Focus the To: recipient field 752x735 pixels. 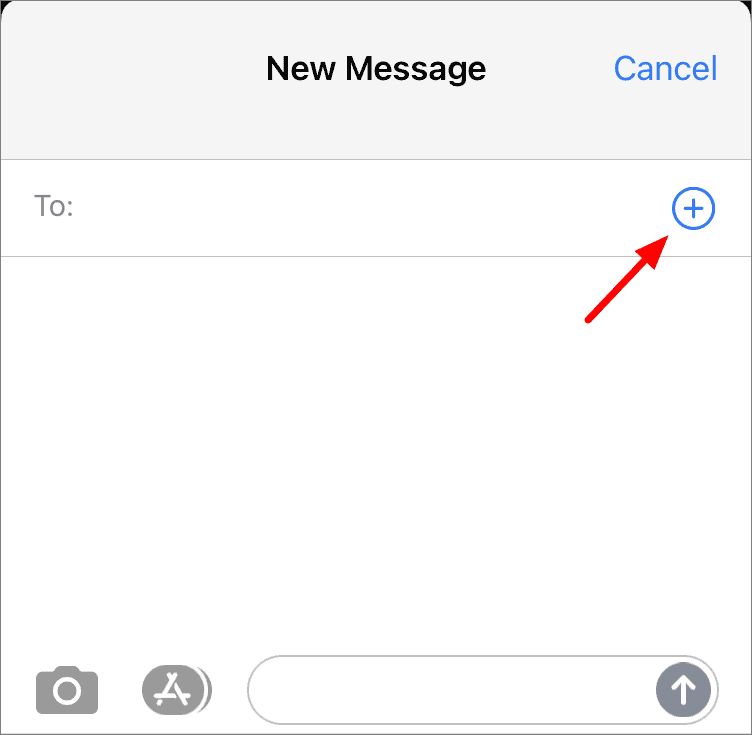[x=360, y=208]
